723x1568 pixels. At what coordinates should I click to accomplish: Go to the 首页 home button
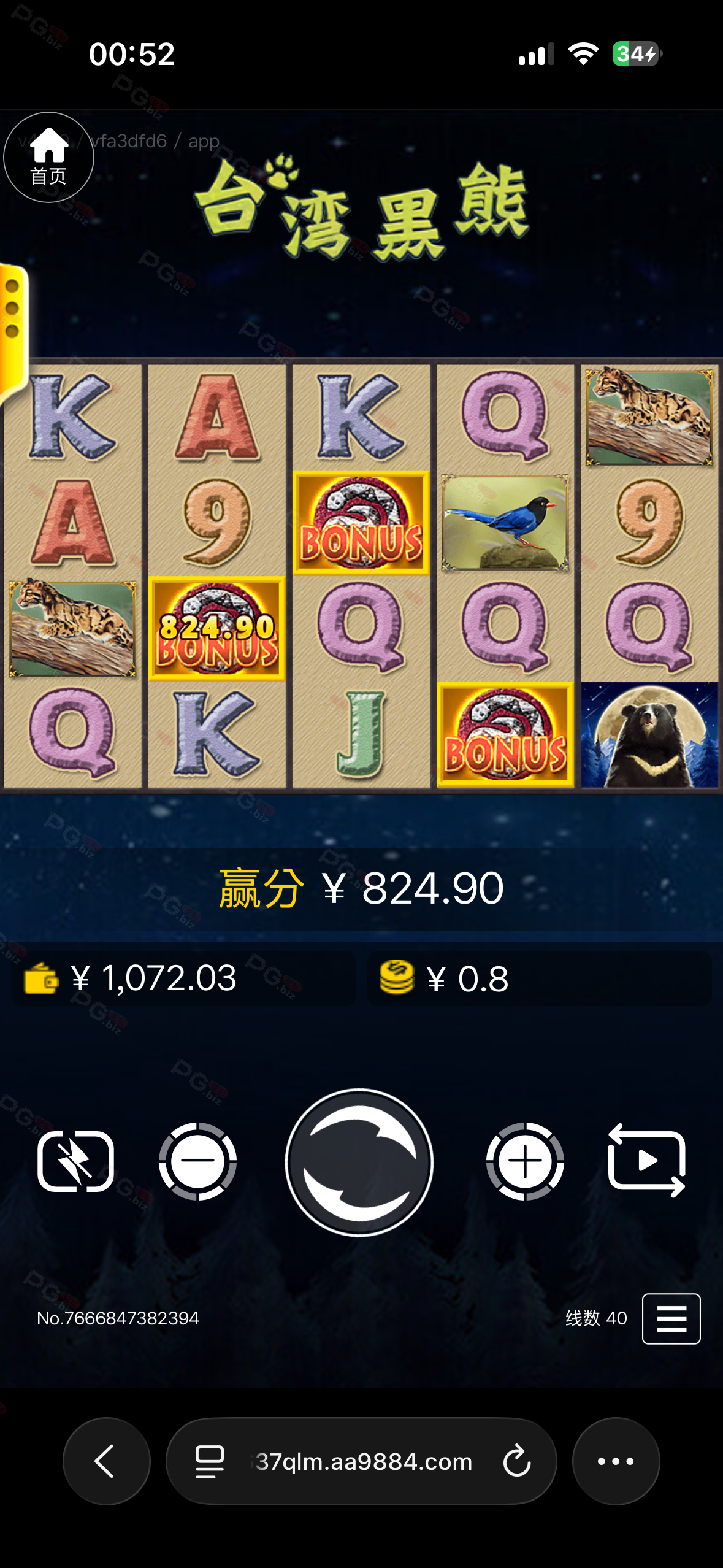(48, 158)
